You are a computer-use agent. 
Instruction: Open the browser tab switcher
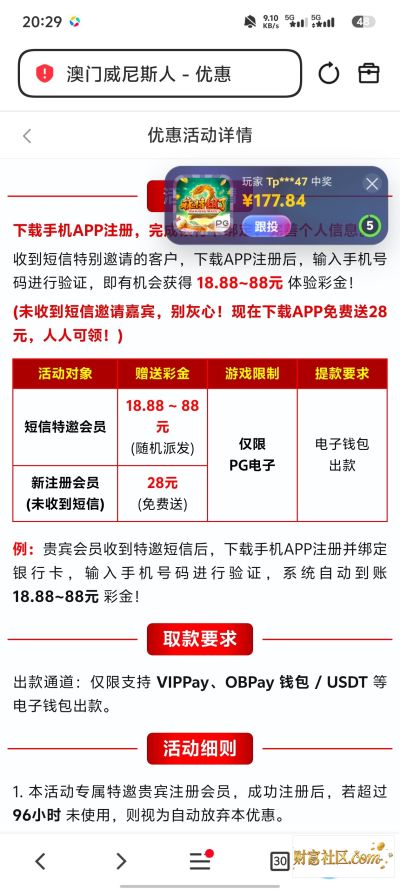[x=280, y=862]
